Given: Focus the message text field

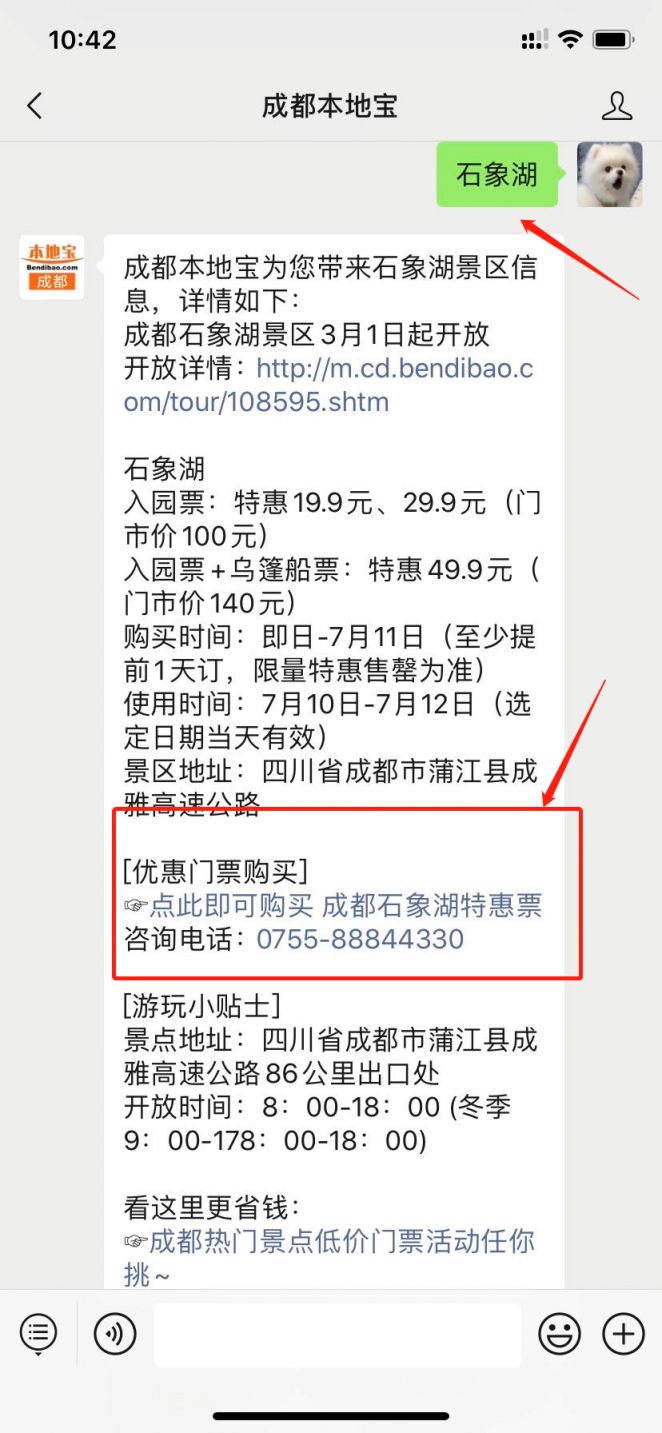Looking at the screenshot, I should (337, 1334).
